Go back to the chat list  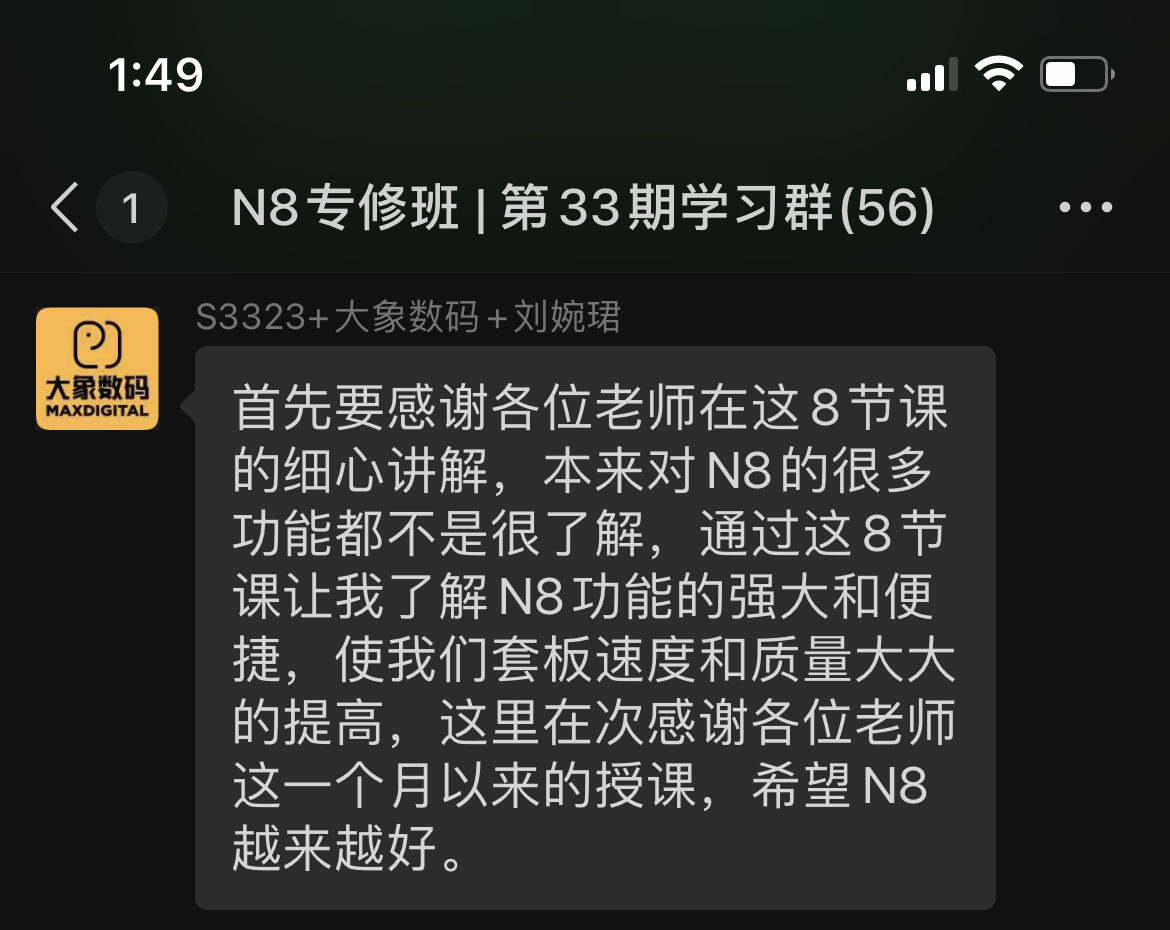(x=66, y=208)
